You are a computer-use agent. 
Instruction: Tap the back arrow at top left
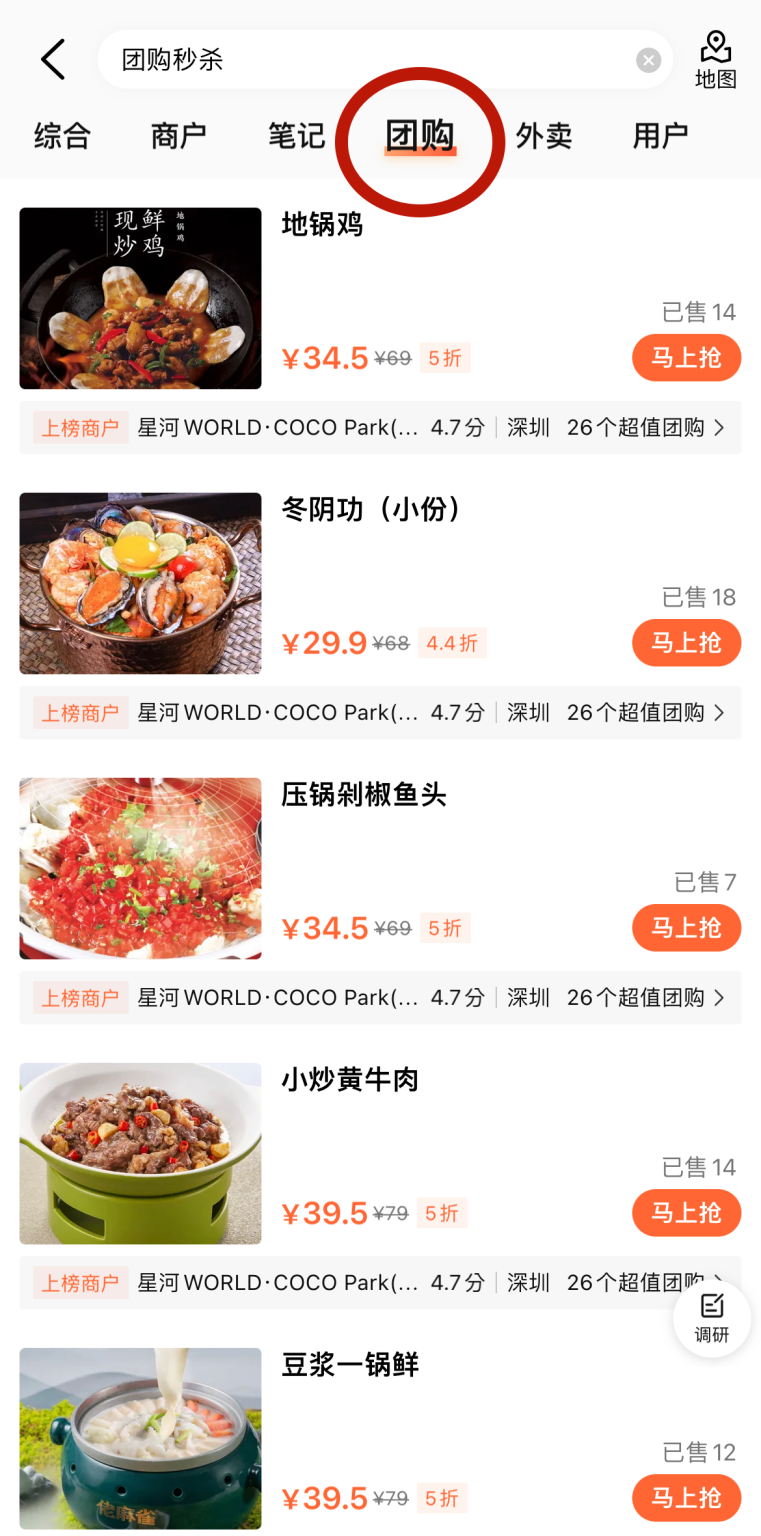click(x=52, y=59)
